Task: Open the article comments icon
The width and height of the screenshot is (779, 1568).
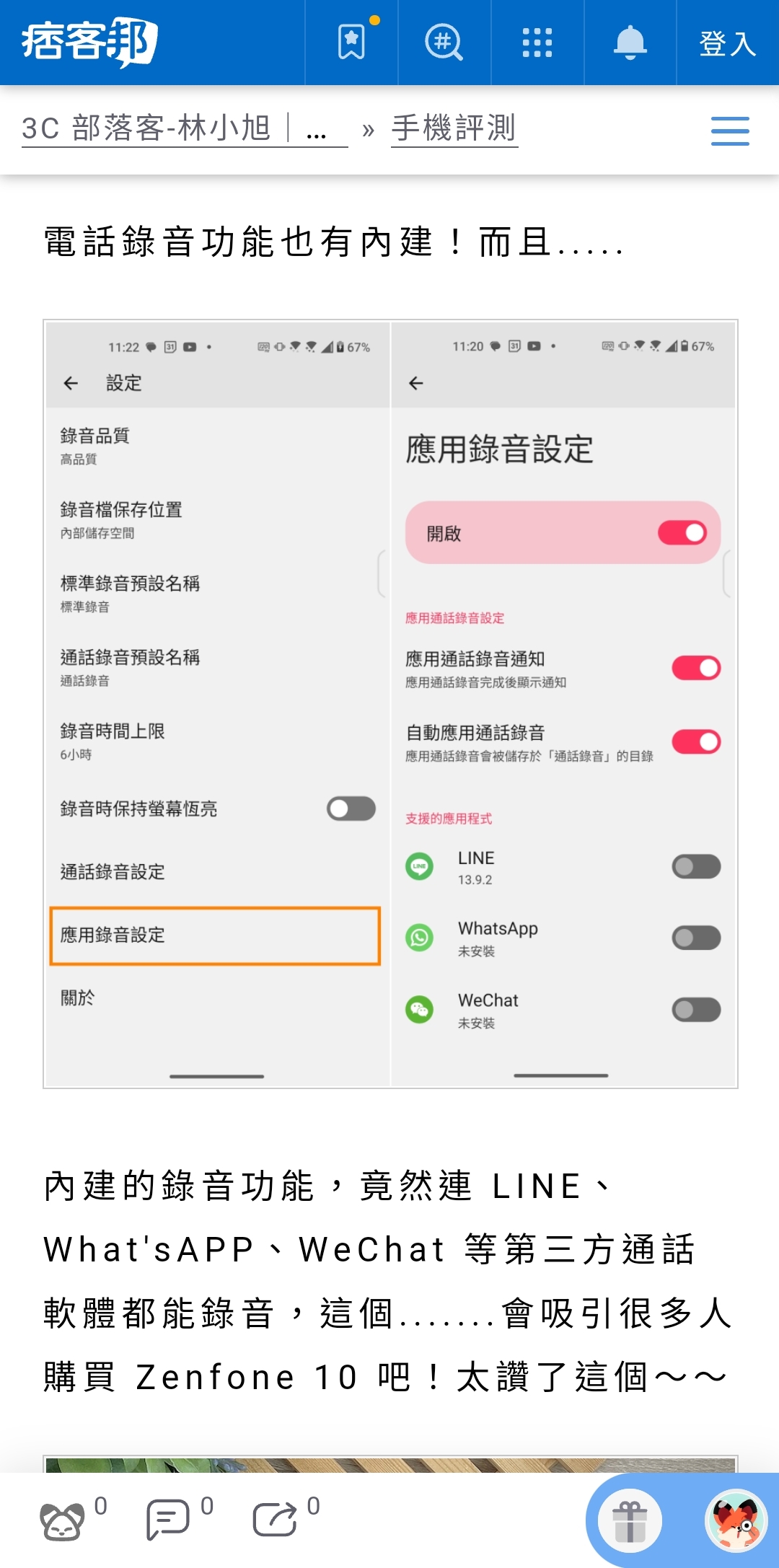Action: pos(167,1520)
